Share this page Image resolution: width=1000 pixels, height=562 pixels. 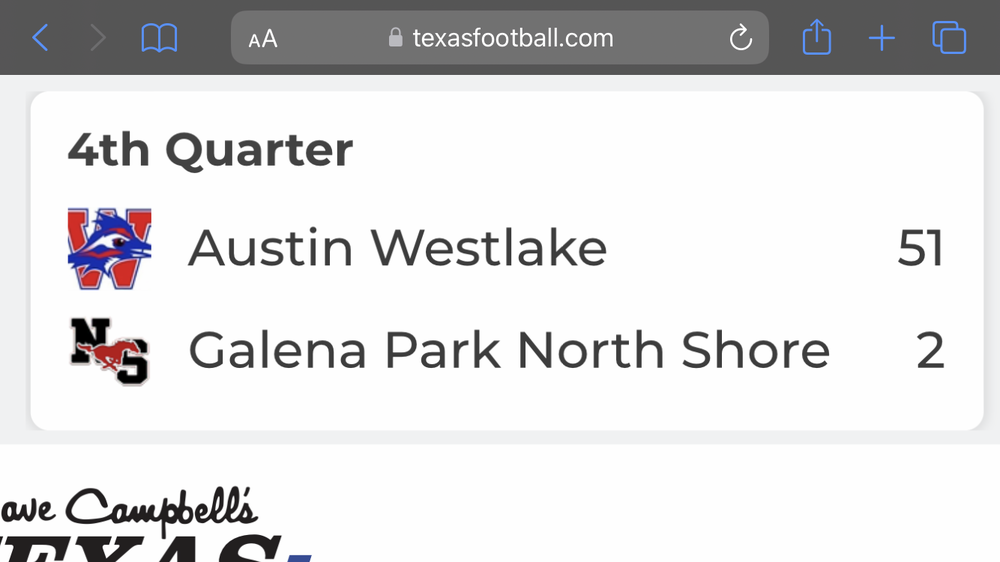point(817,38)
